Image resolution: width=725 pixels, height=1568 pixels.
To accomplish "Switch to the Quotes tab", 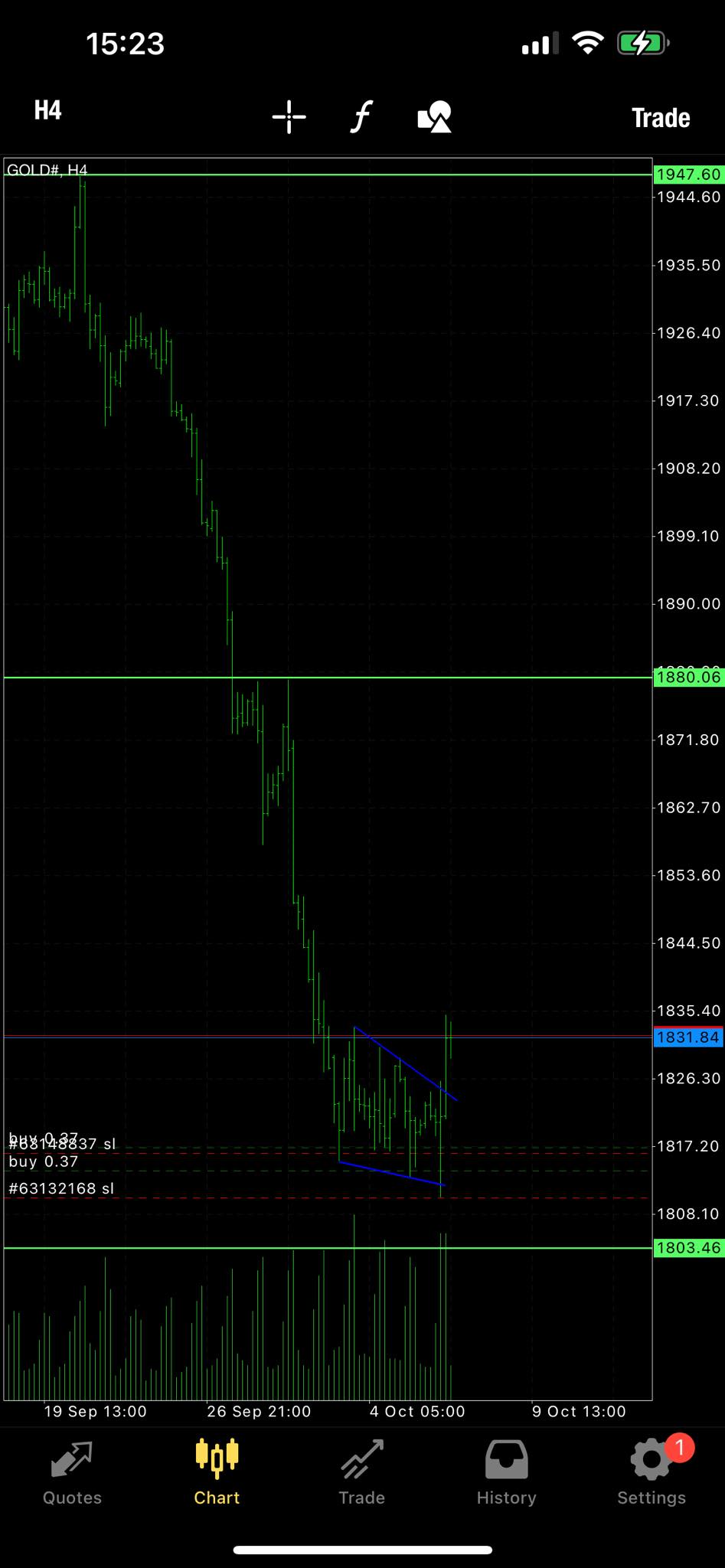I will (72, 1473).
